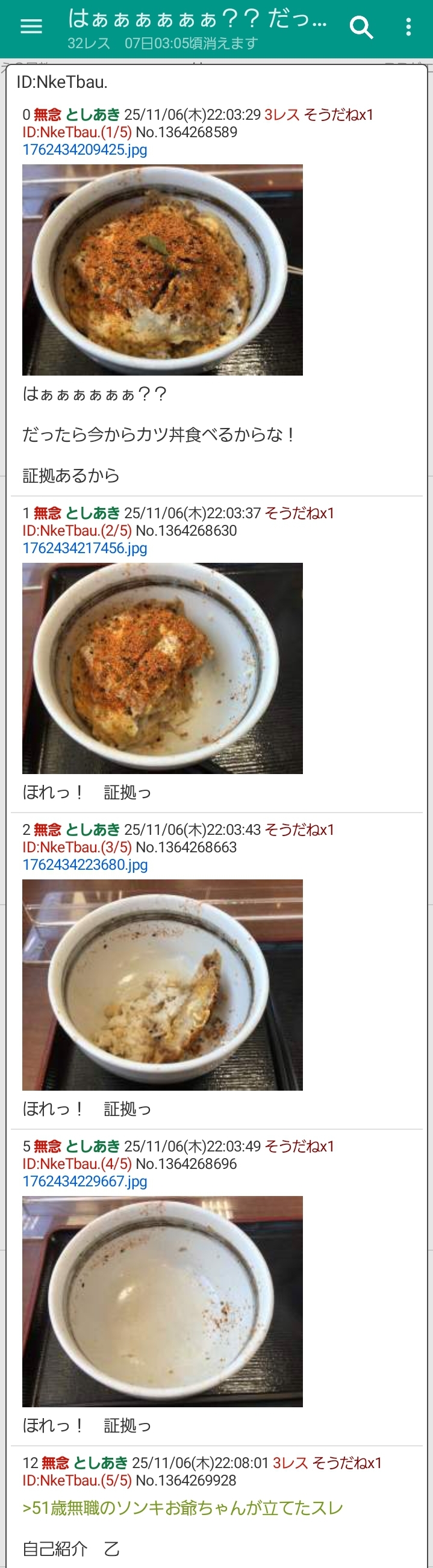Viewport: 433px width, 1568px height.
Task: Open file link 1762434217456.jpg
Action: 85,548
